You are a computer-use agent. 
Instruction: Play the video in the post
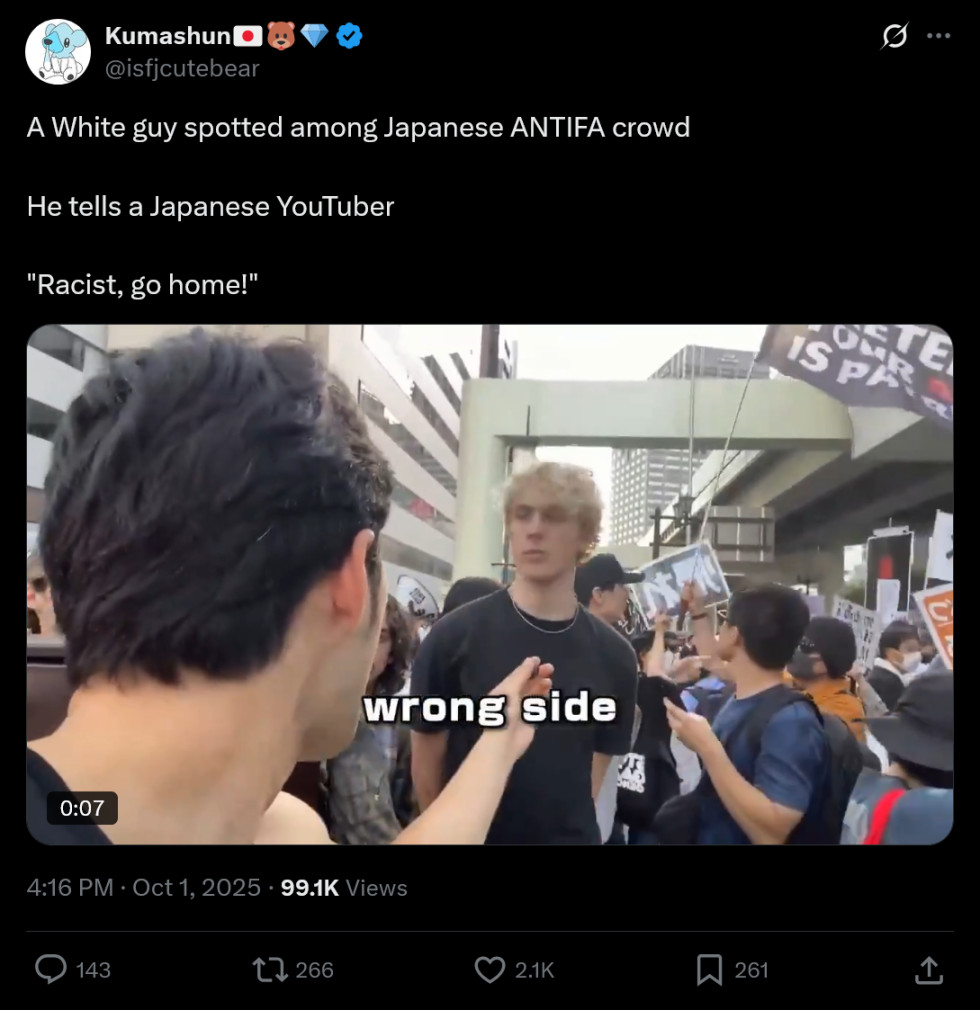click(489, 584)
